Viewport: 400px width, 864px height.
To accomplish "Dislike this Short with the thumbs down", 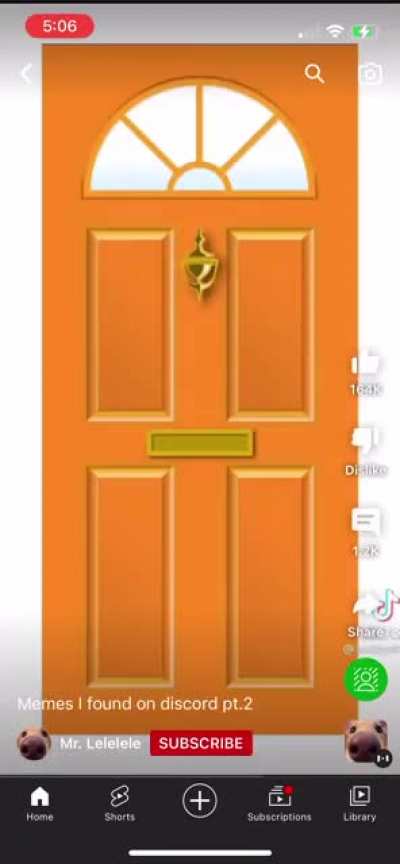I will click(366, 441).
